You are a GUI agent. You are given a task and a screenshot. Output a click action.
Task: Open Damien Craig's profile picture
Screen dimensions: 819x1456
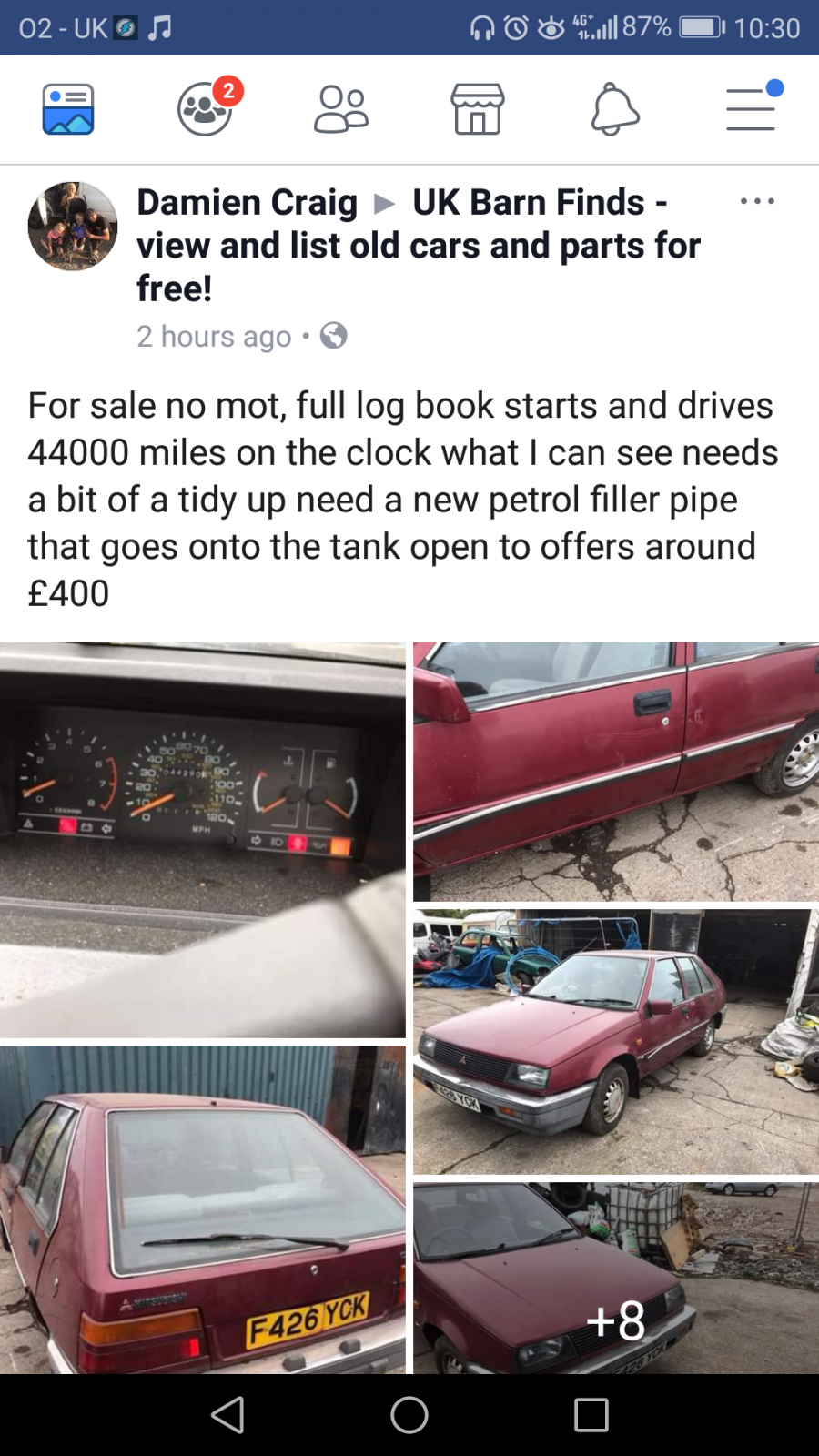[73, 226]
